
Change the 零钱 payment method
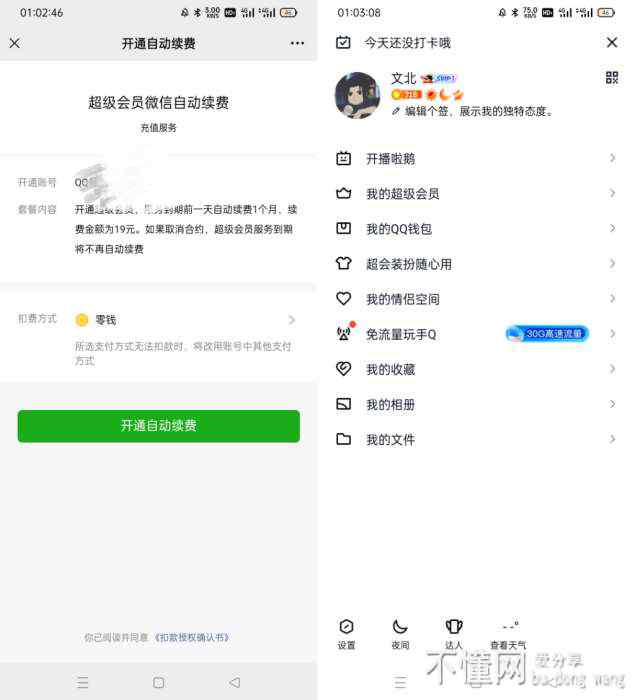[185, 320]
